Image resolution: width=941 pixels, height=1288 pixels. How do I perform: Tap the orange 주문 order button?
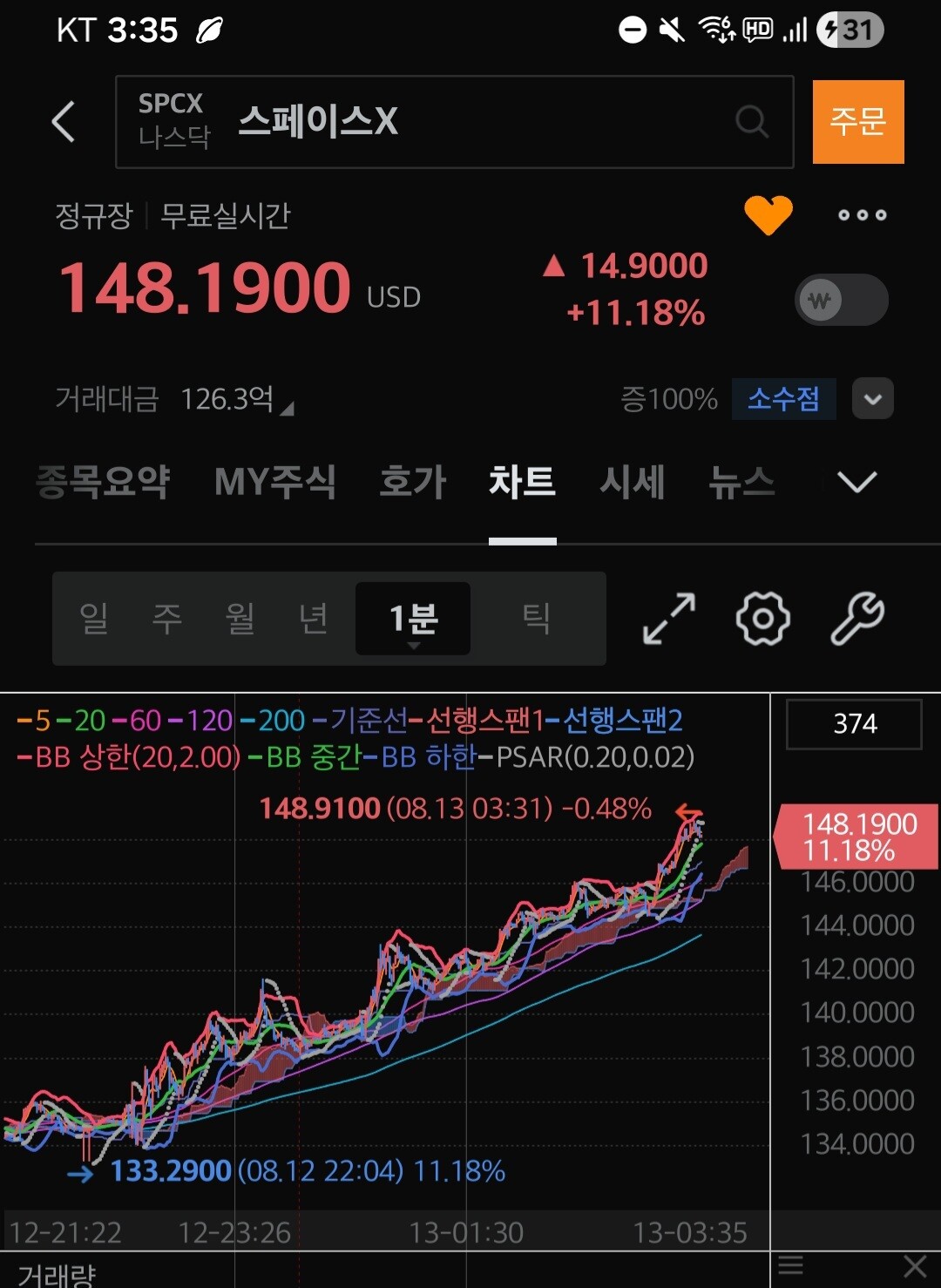(x=858, y=122)
